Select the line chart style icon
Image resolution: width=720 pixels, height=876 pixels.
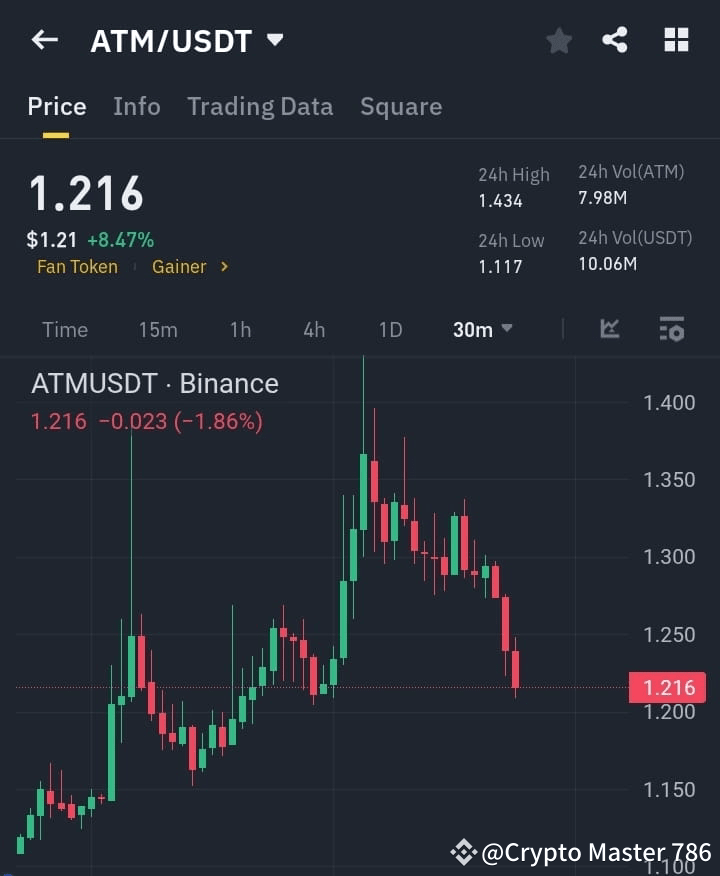609,329
